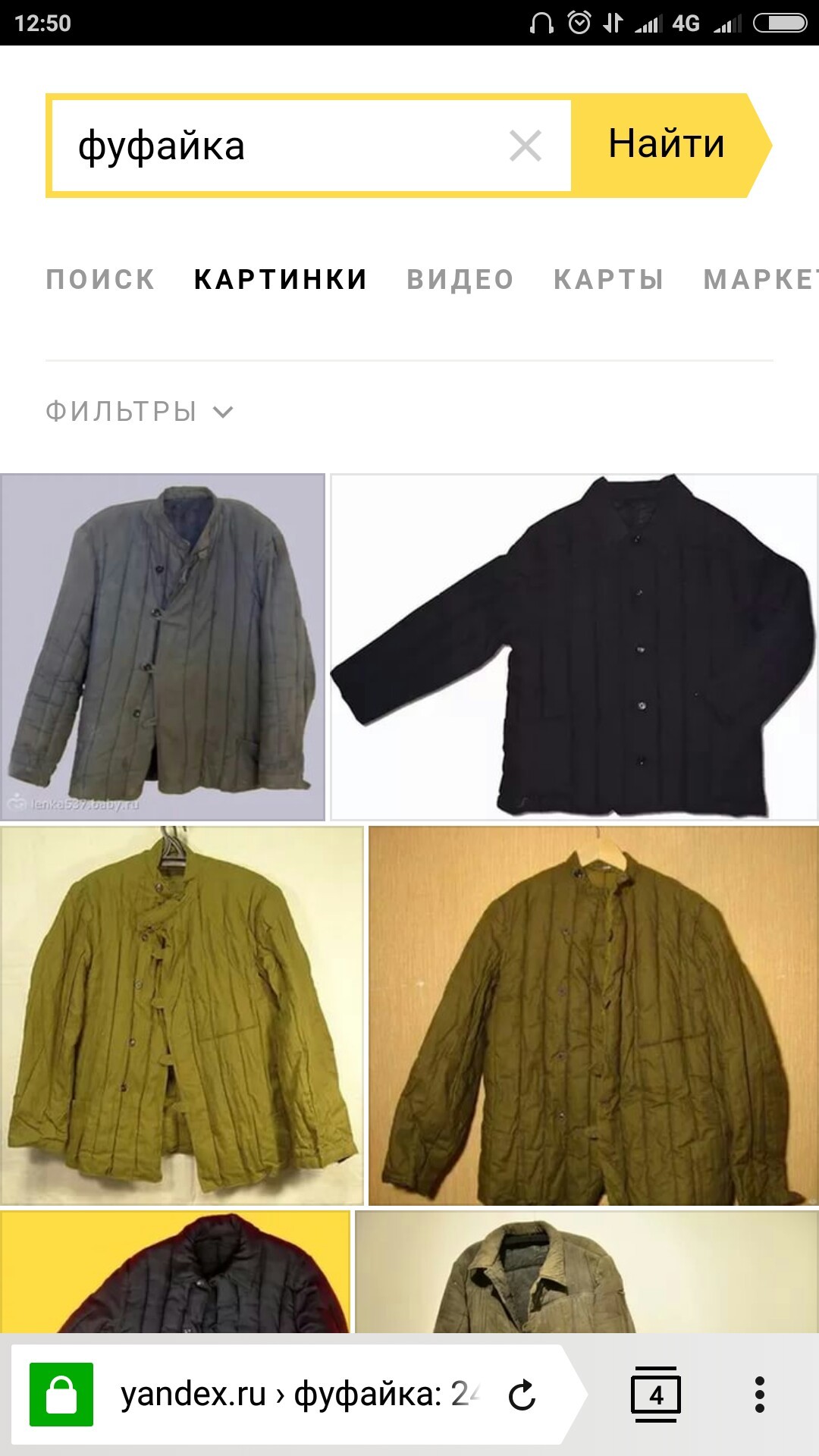Open the light green jacket on hanger image
The height and width of the screenshot is (1456, 819).
182,1015
